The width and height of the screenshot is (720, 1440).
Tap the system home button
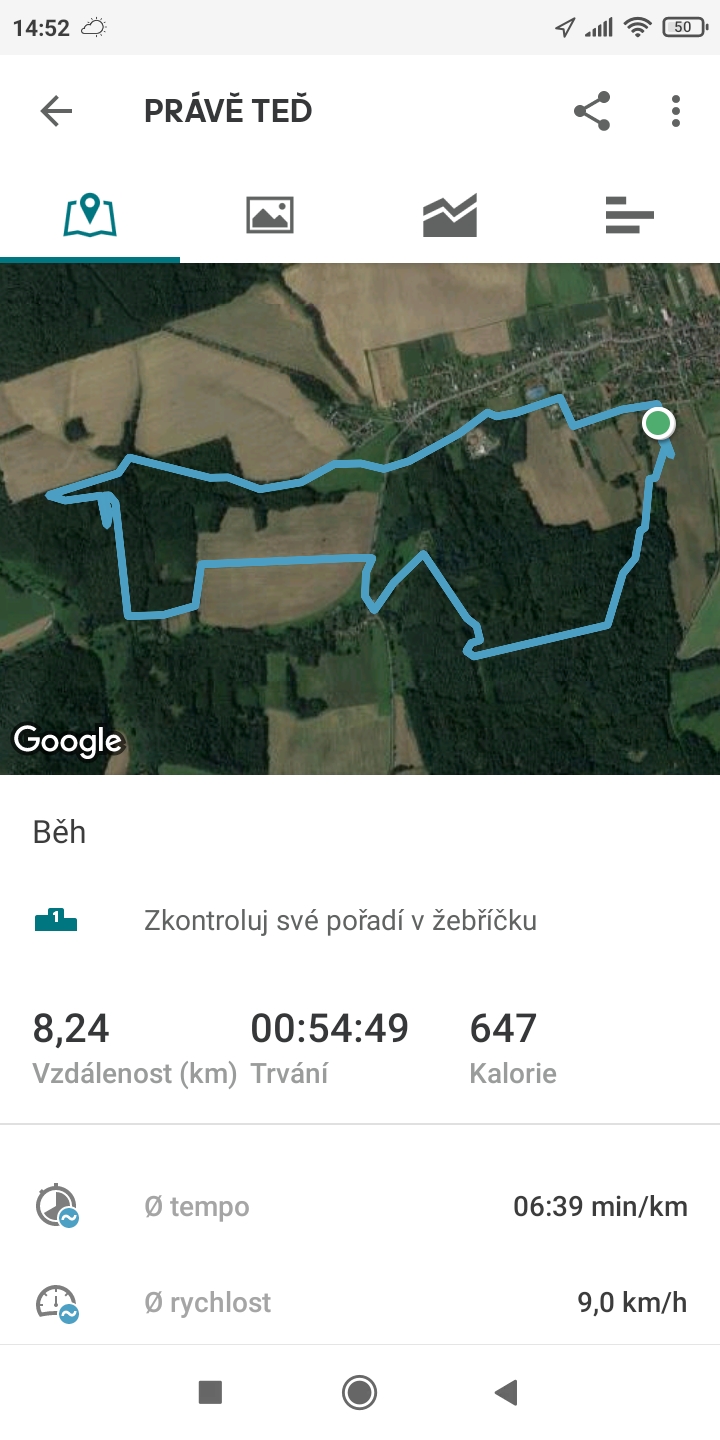tap(359, 1392)
